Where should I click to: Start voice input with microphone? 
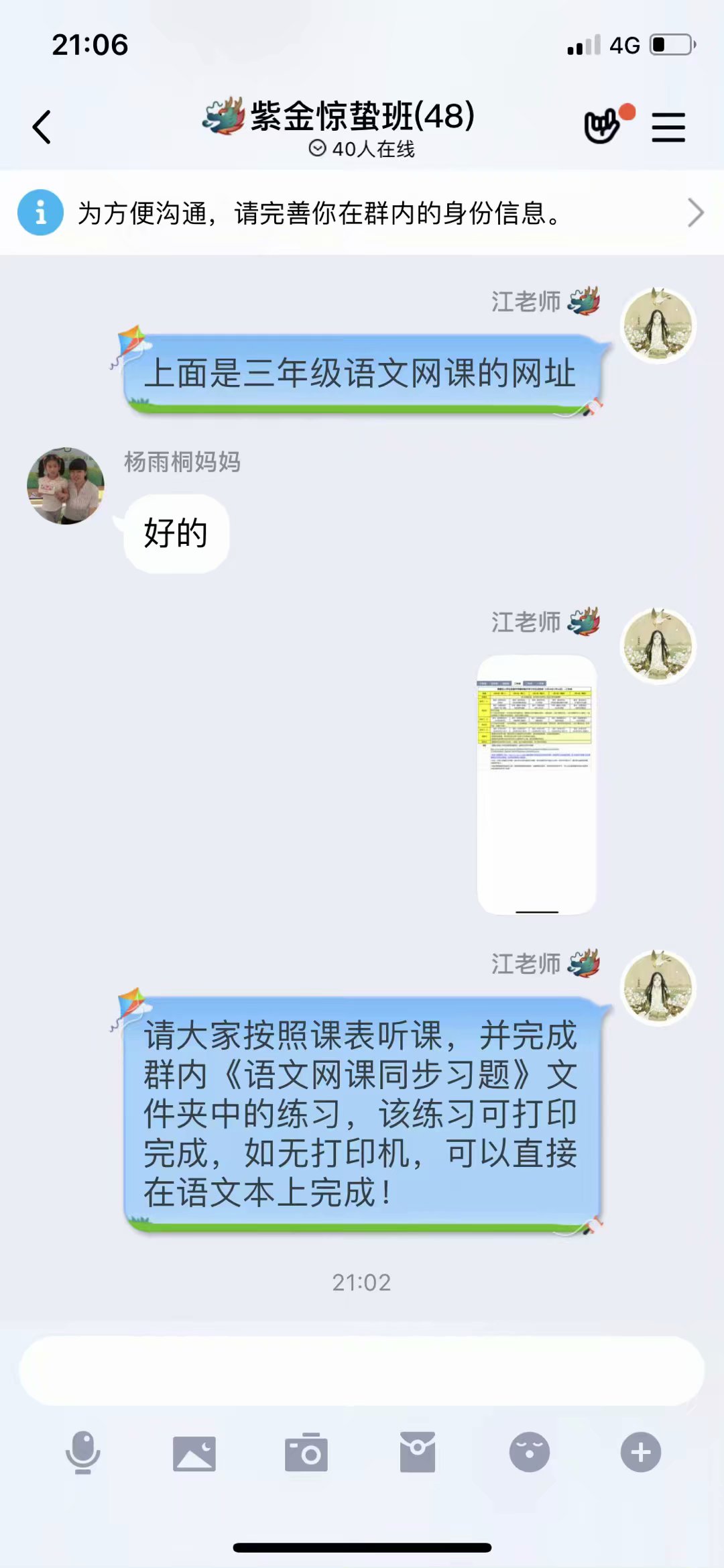pos(83,1453)
